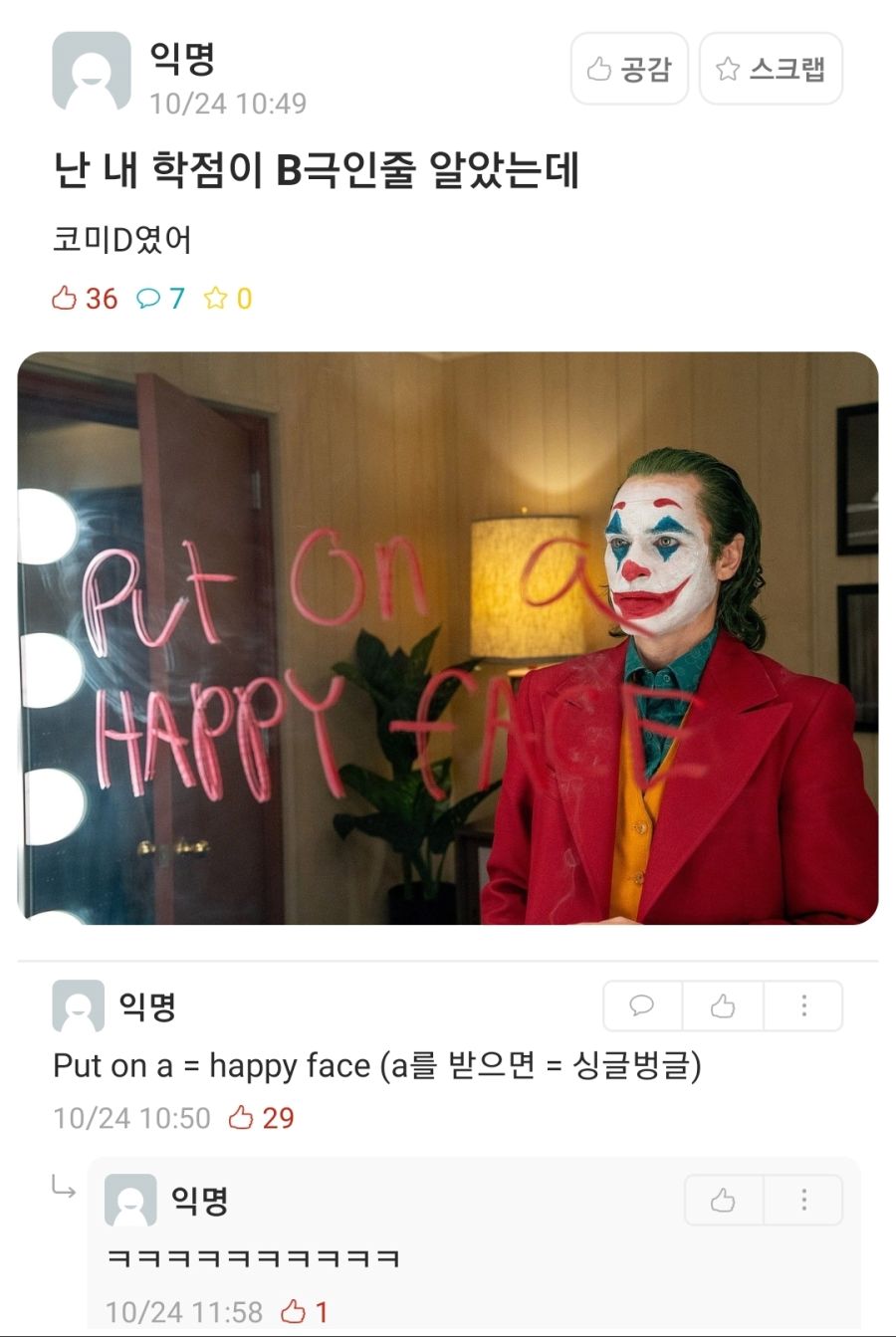Open the Joker mirror image in the post

tap(448, 637)
